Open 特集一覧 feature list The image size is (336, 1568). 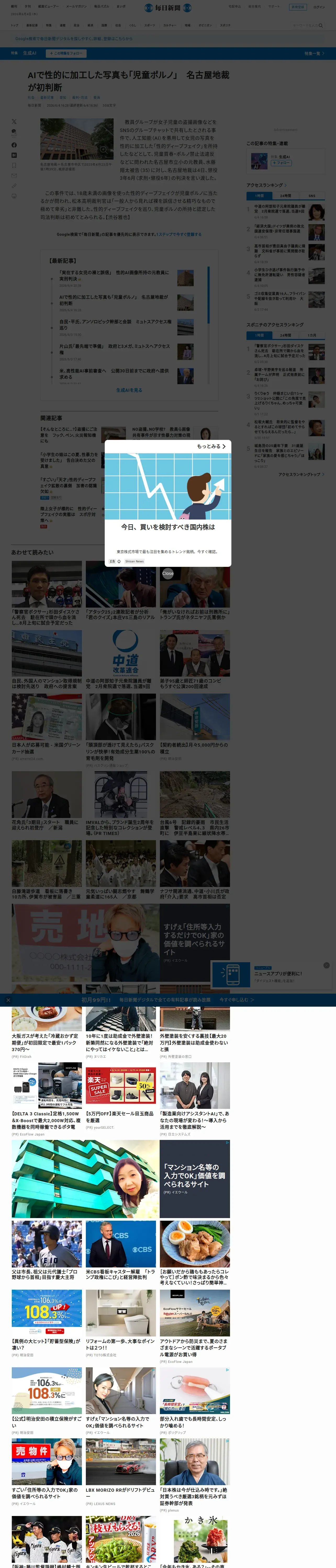click(314, 54)
